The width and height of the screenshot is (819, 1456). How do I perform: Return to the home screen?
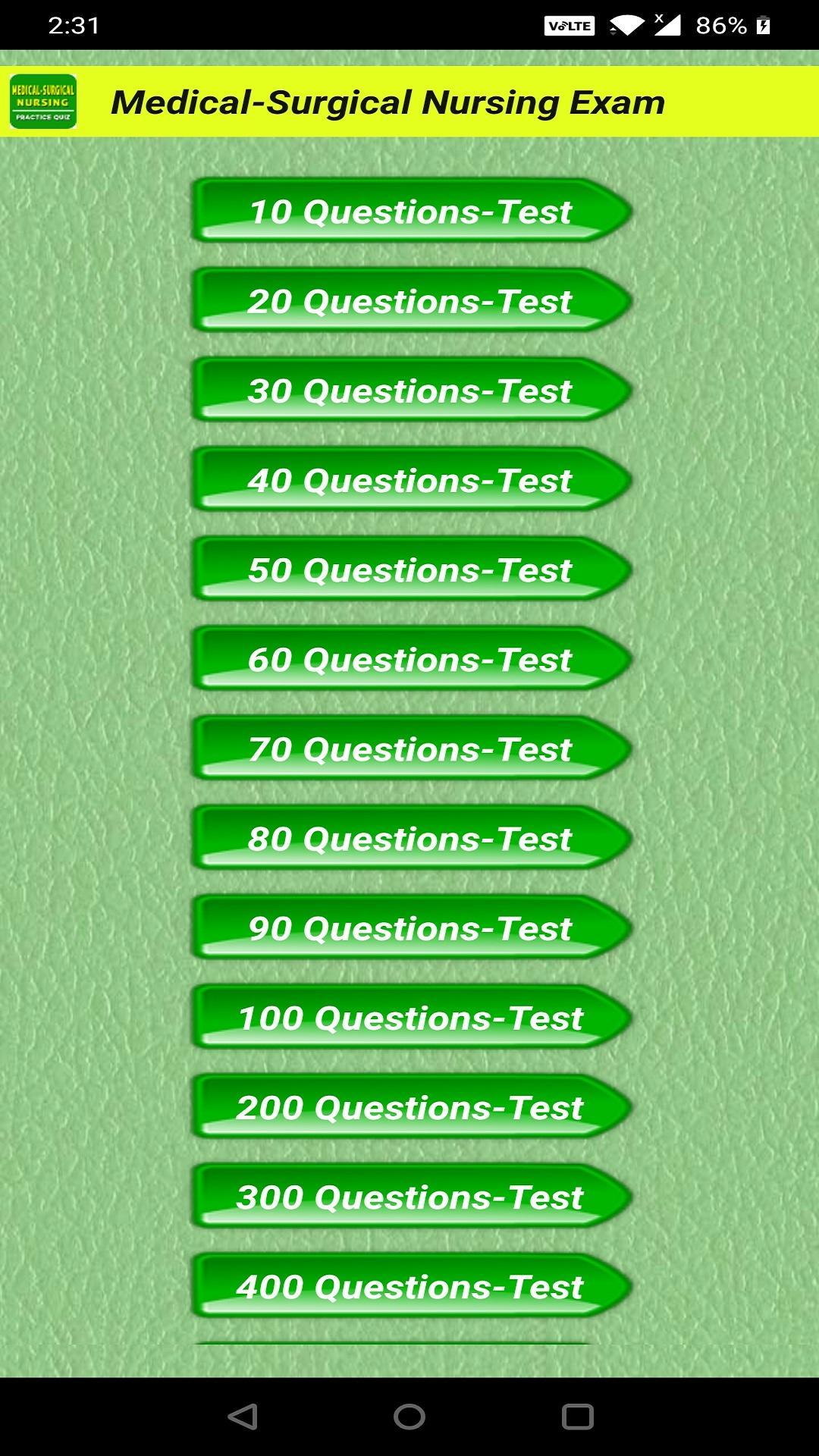coord(409,1417)
